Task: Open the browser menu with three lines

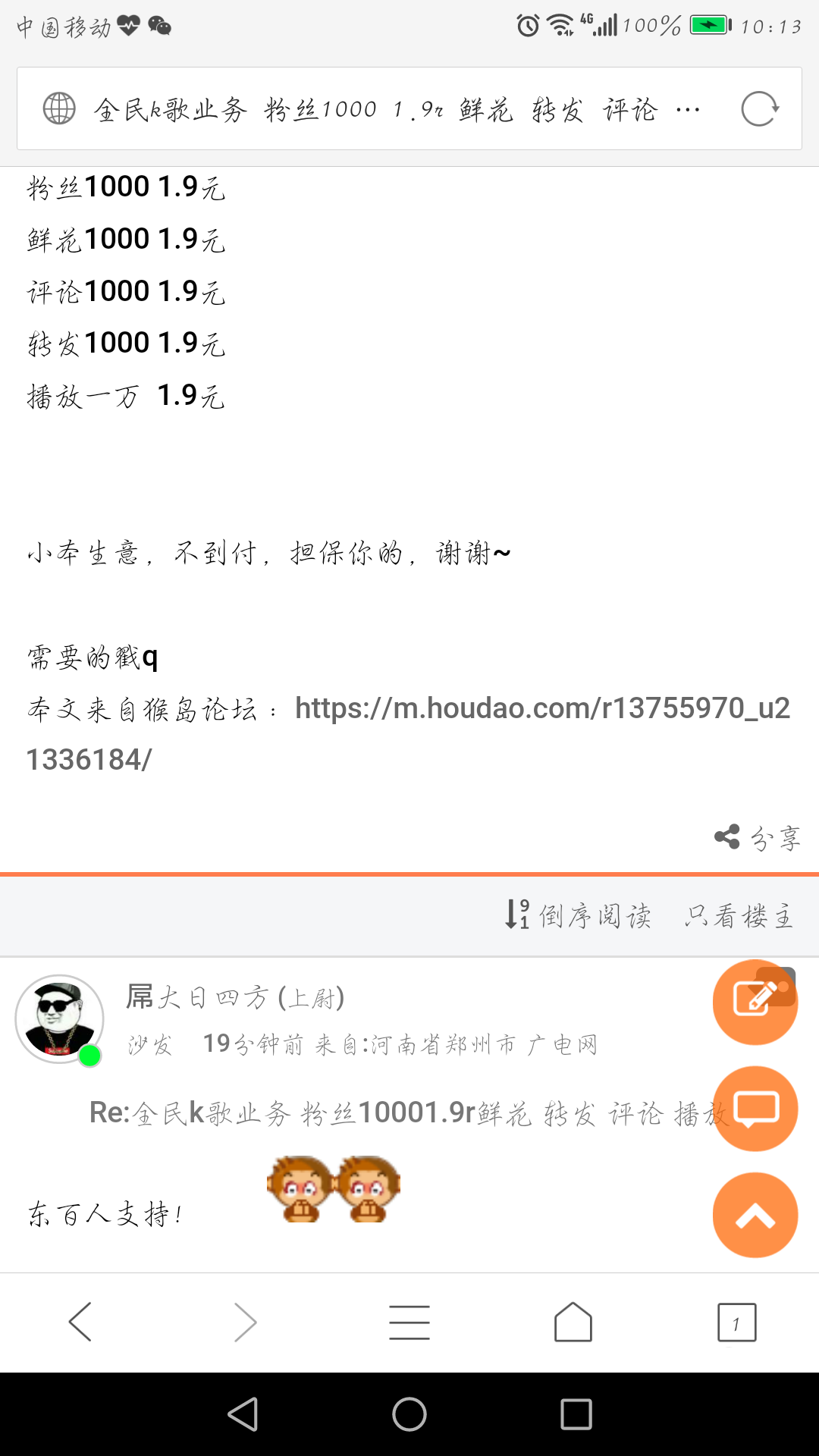Action: [409, 1322]
